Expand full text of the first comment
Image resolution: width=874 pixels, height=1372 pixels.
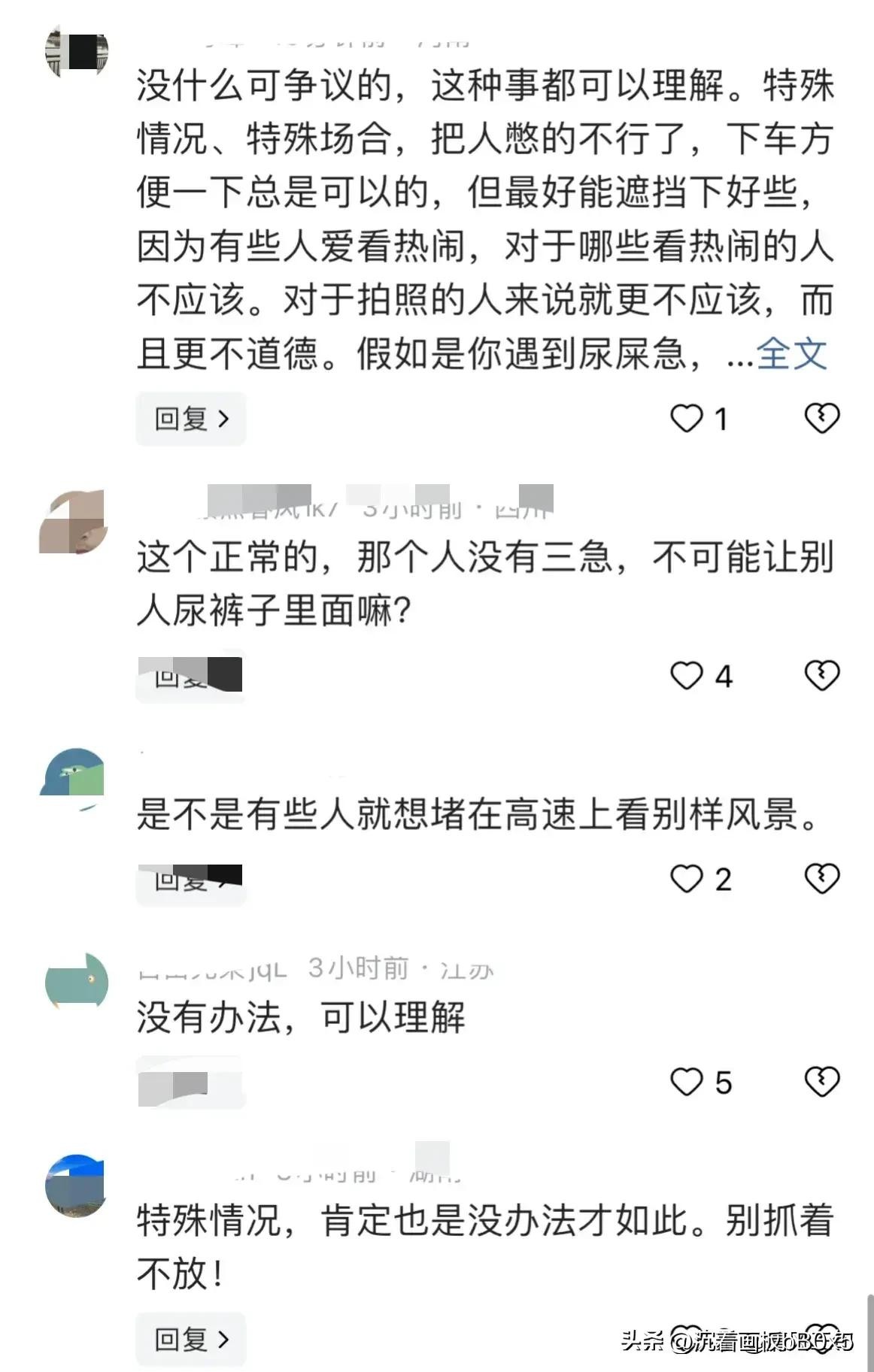tap(791, 353)
